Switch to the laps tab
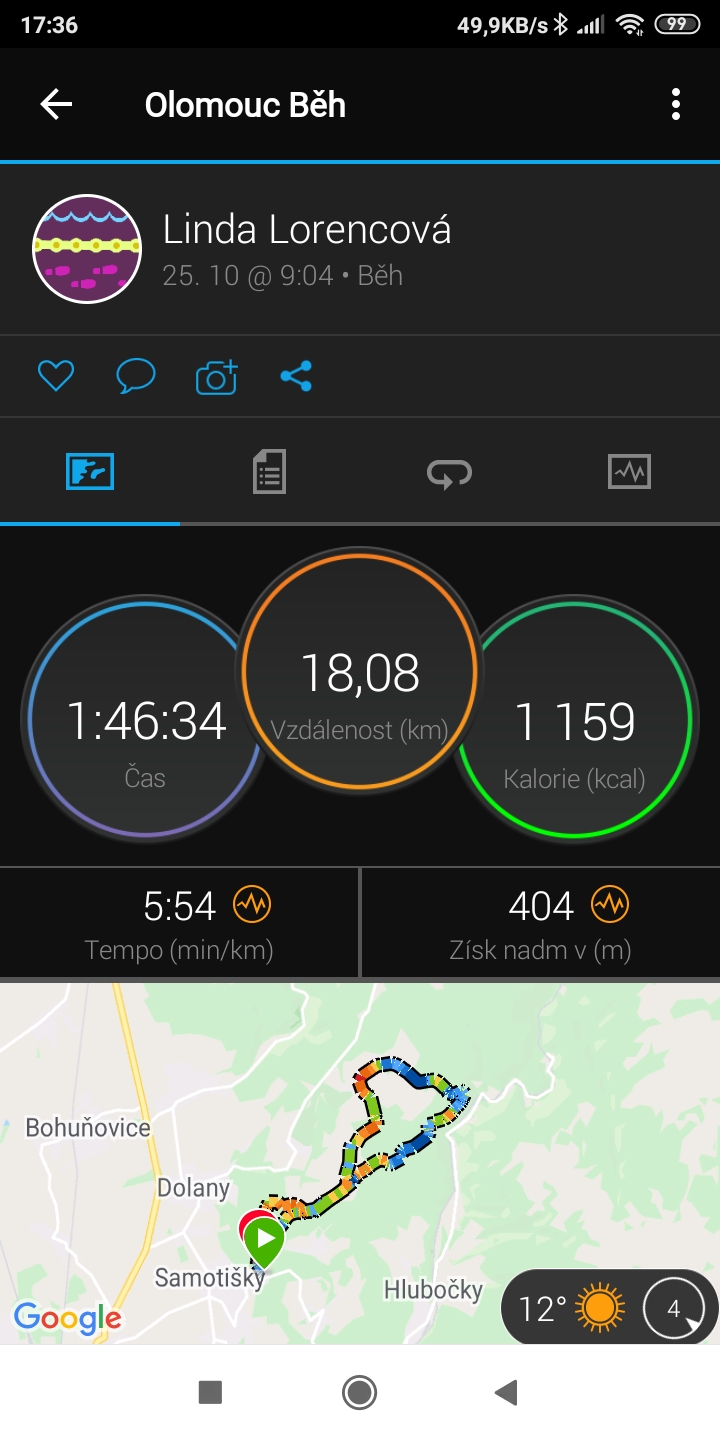This screenshot has height=1440, width=720. click(449, 472)
